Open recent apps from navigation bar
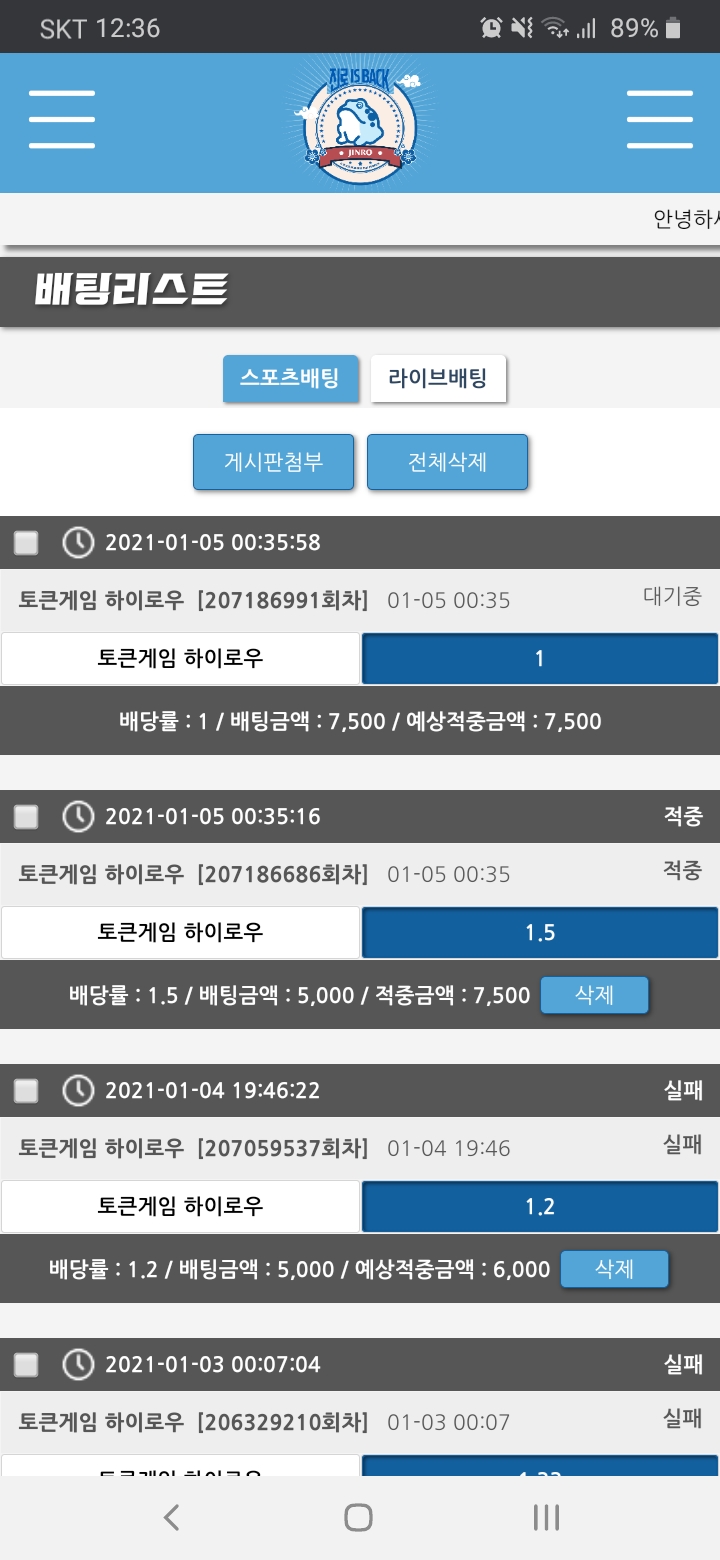This screenshot has height=1560, width=720. coord(546,1518)
